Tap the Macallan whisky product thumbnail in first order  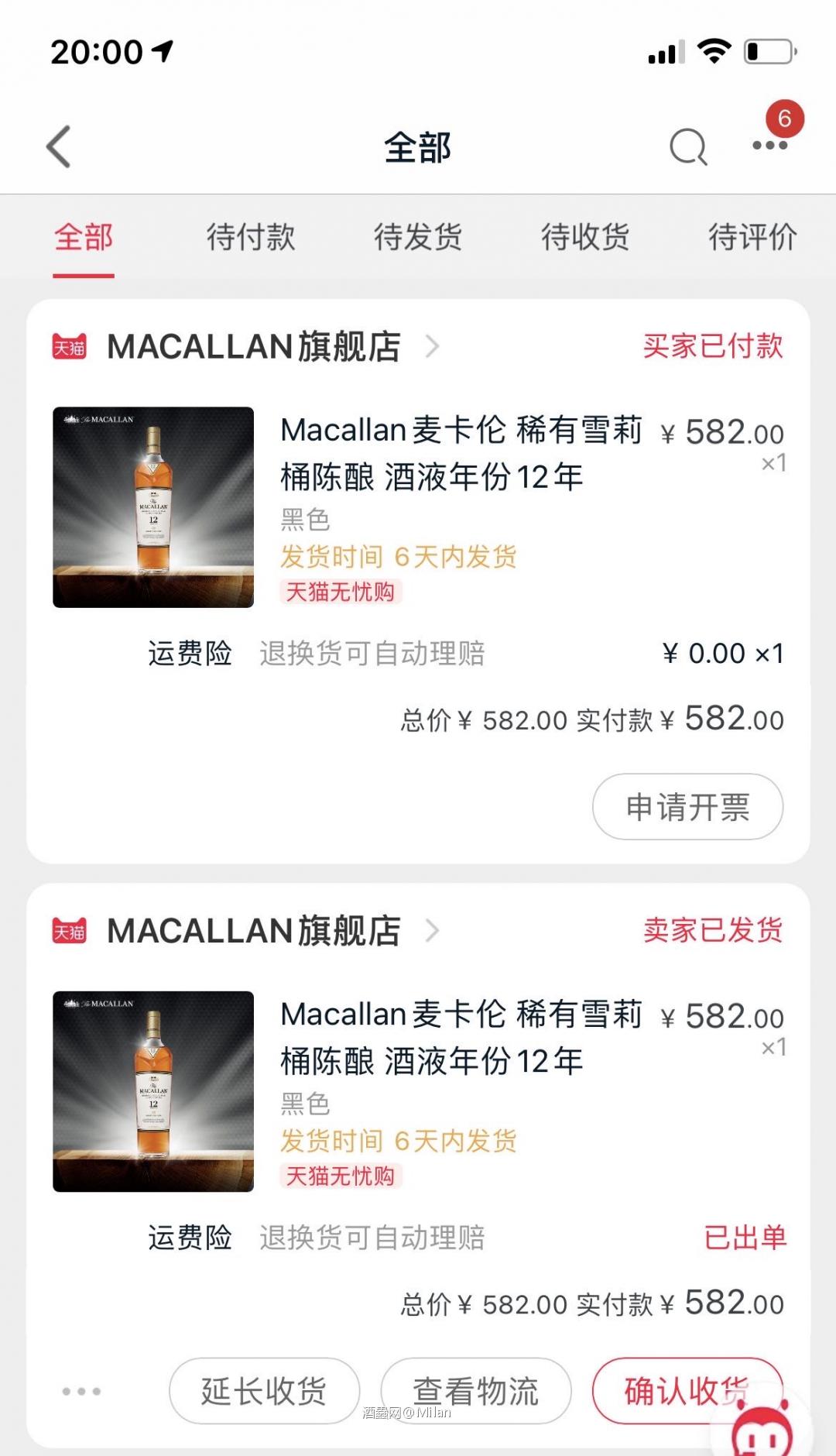point(152,507)
